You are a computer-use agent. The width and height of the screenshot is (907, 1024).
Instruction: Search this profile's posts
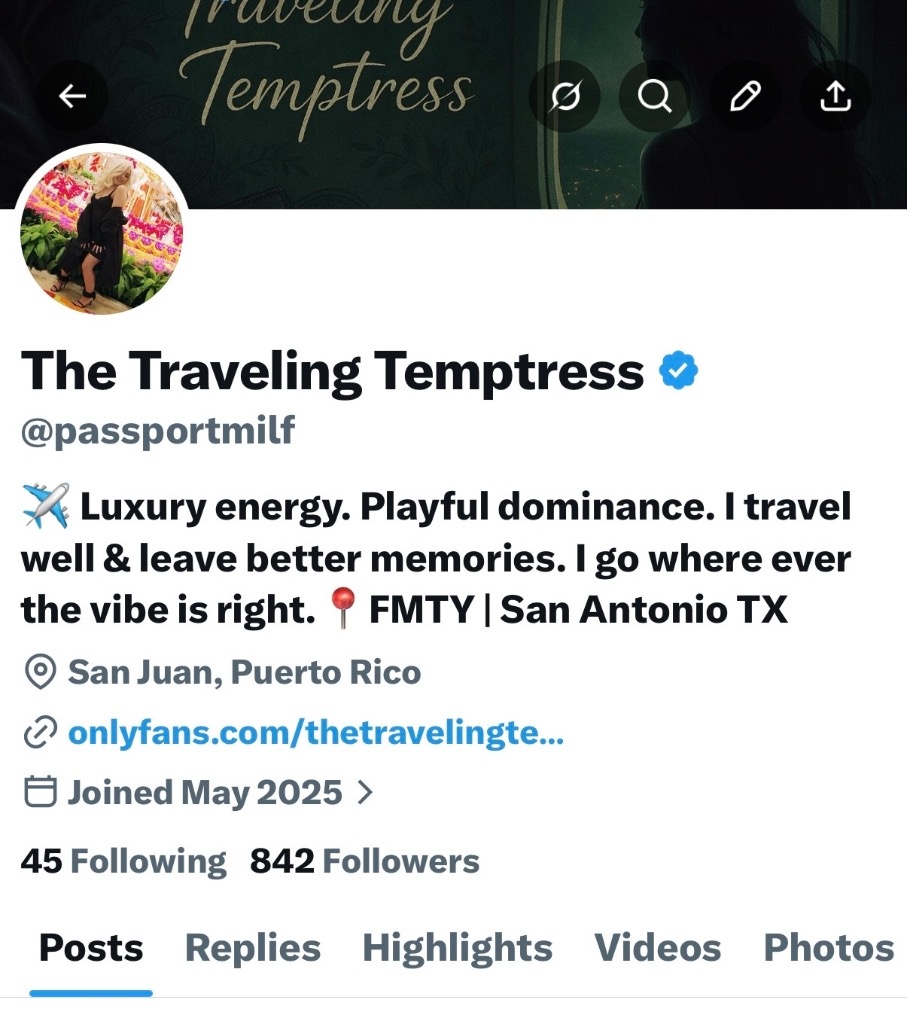pyautogui.click(x=655, y=96)
